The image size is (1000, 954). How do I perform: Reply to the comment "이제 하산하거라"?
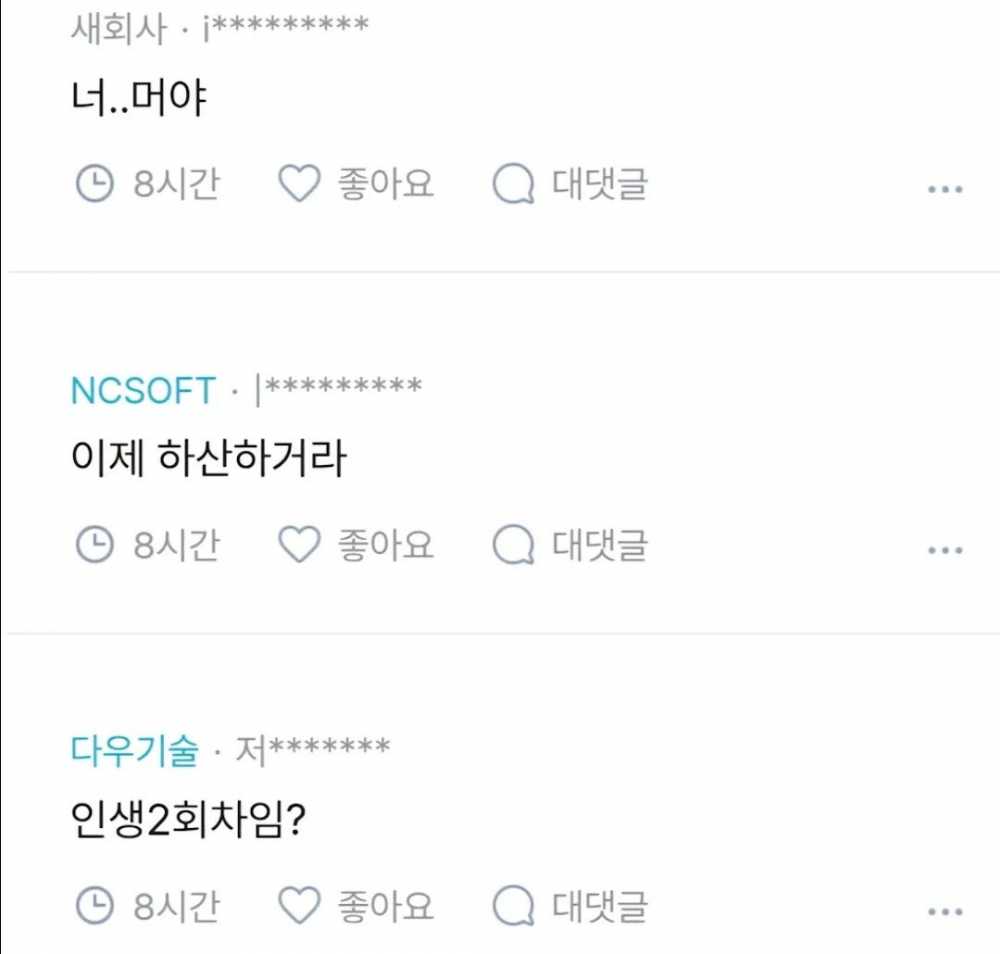[571, 545]
